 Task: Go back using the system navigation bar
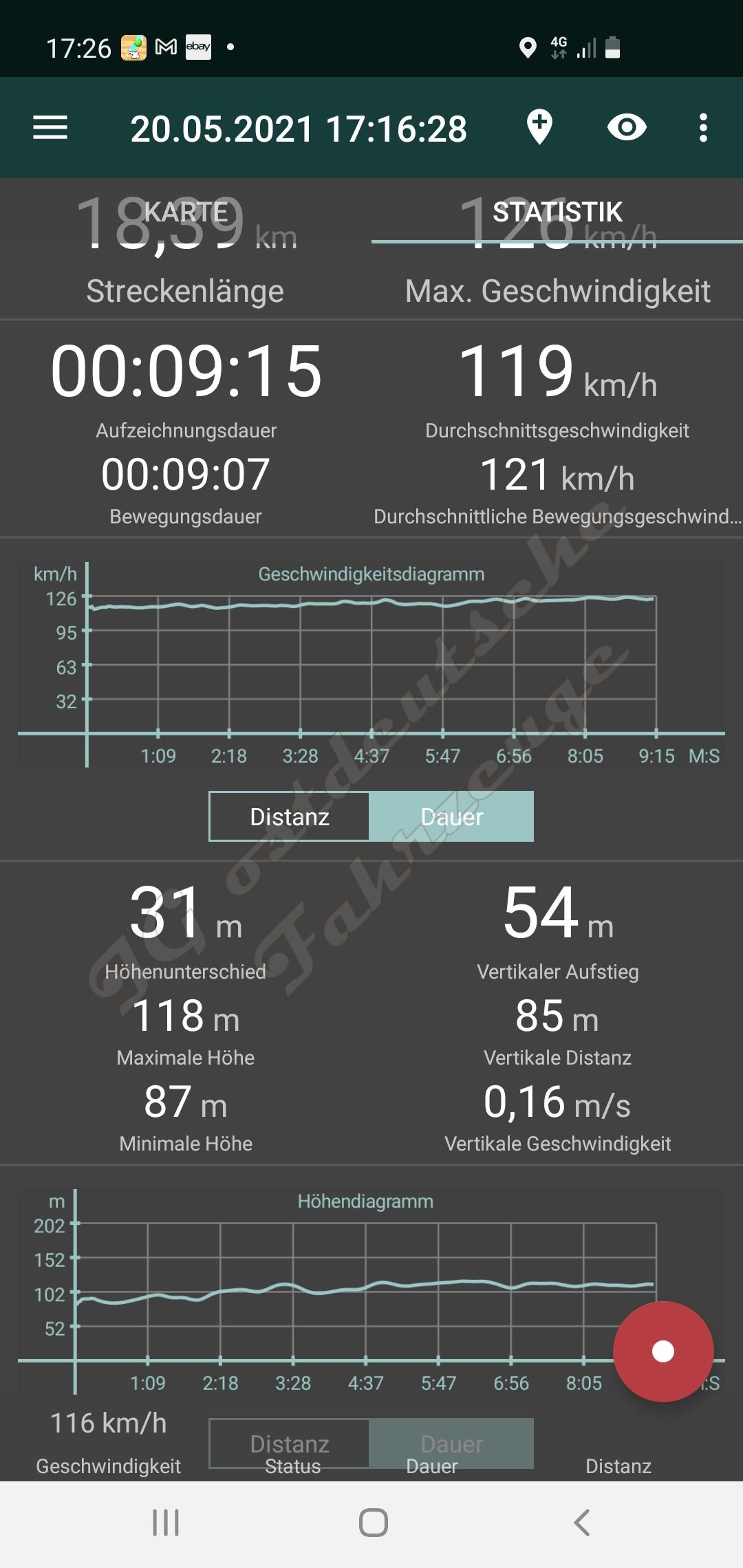point(581,1523)
